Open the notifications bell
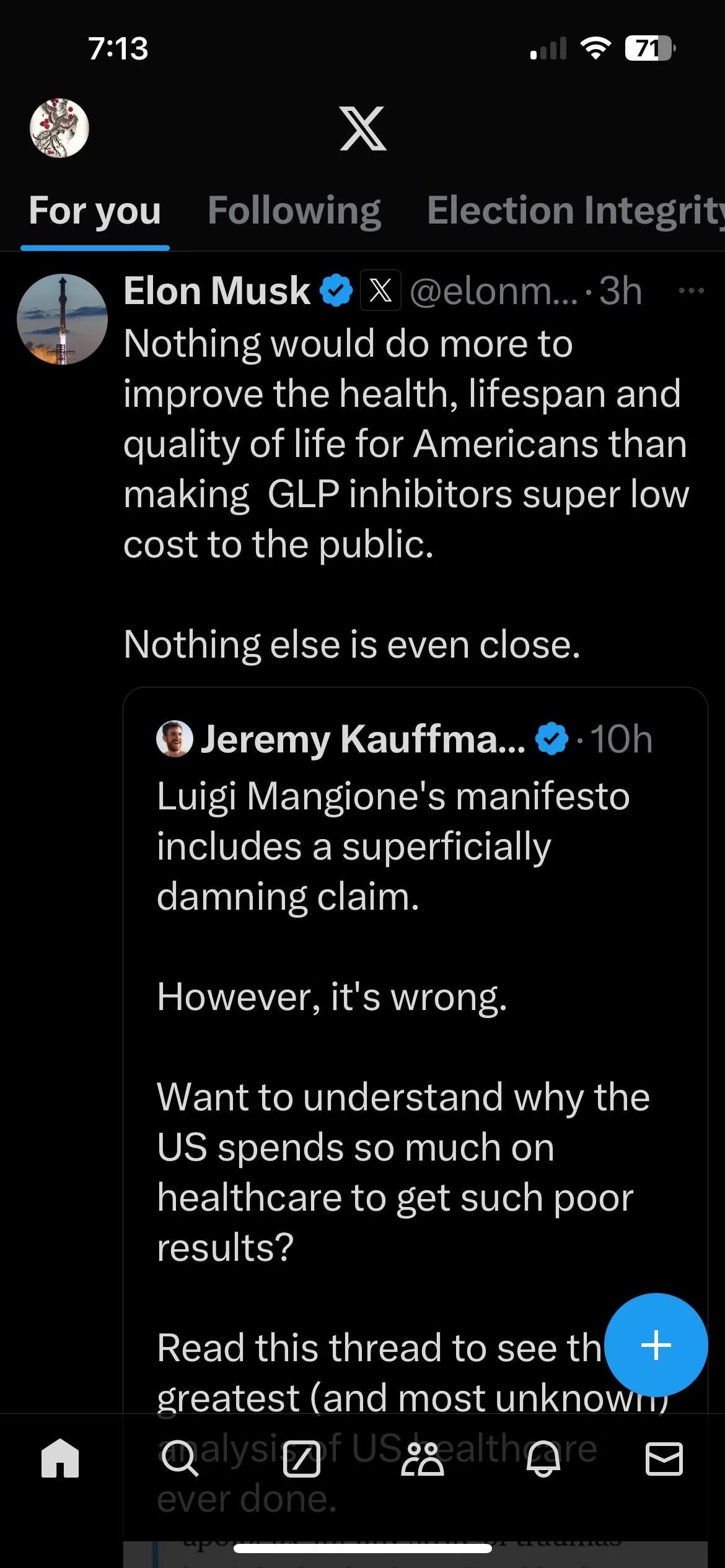The image size is (725, 1568). (543, 1458)
